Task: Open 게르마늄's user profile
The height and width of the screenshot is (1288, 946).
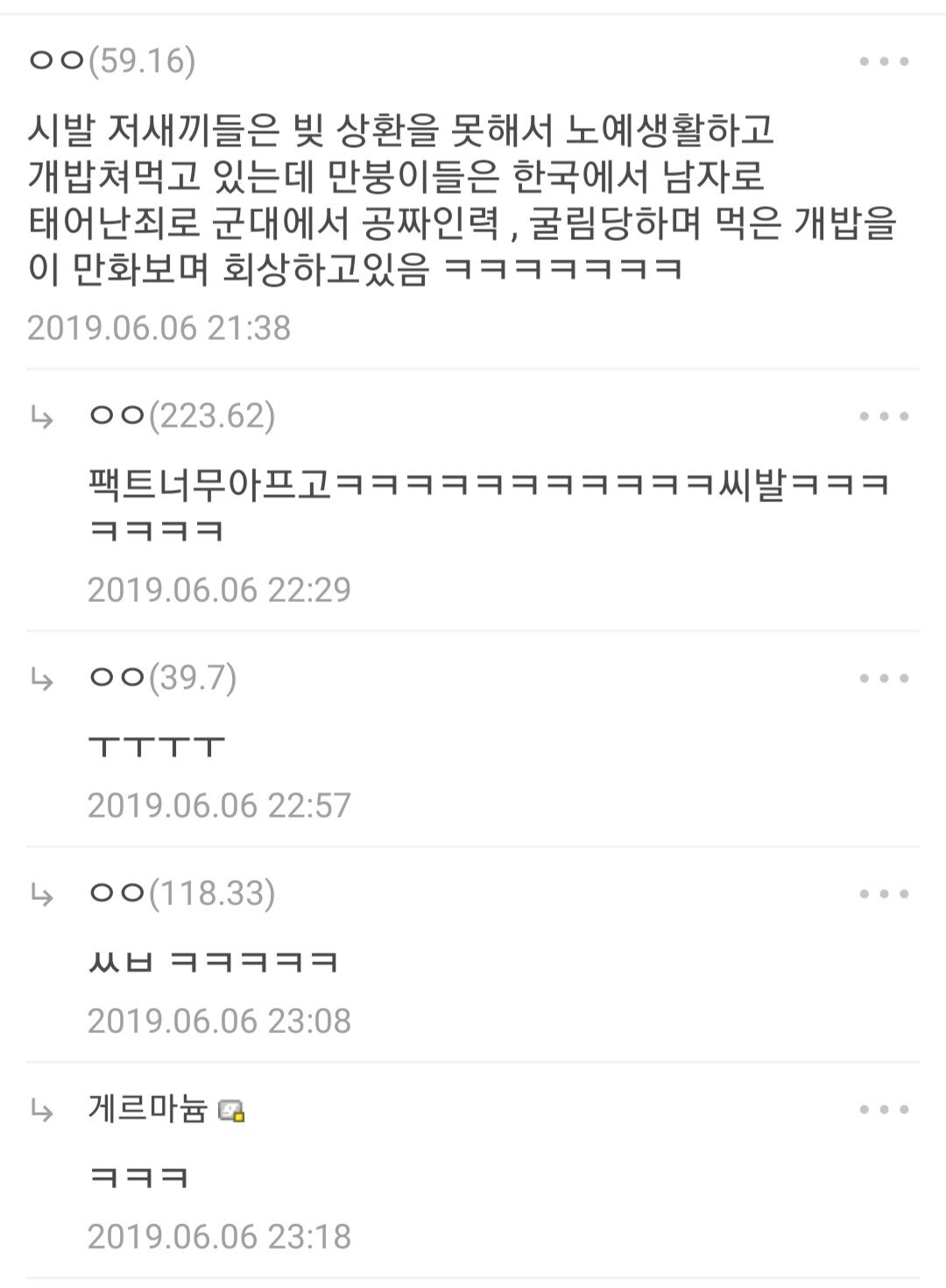Action: point(147,1109)
